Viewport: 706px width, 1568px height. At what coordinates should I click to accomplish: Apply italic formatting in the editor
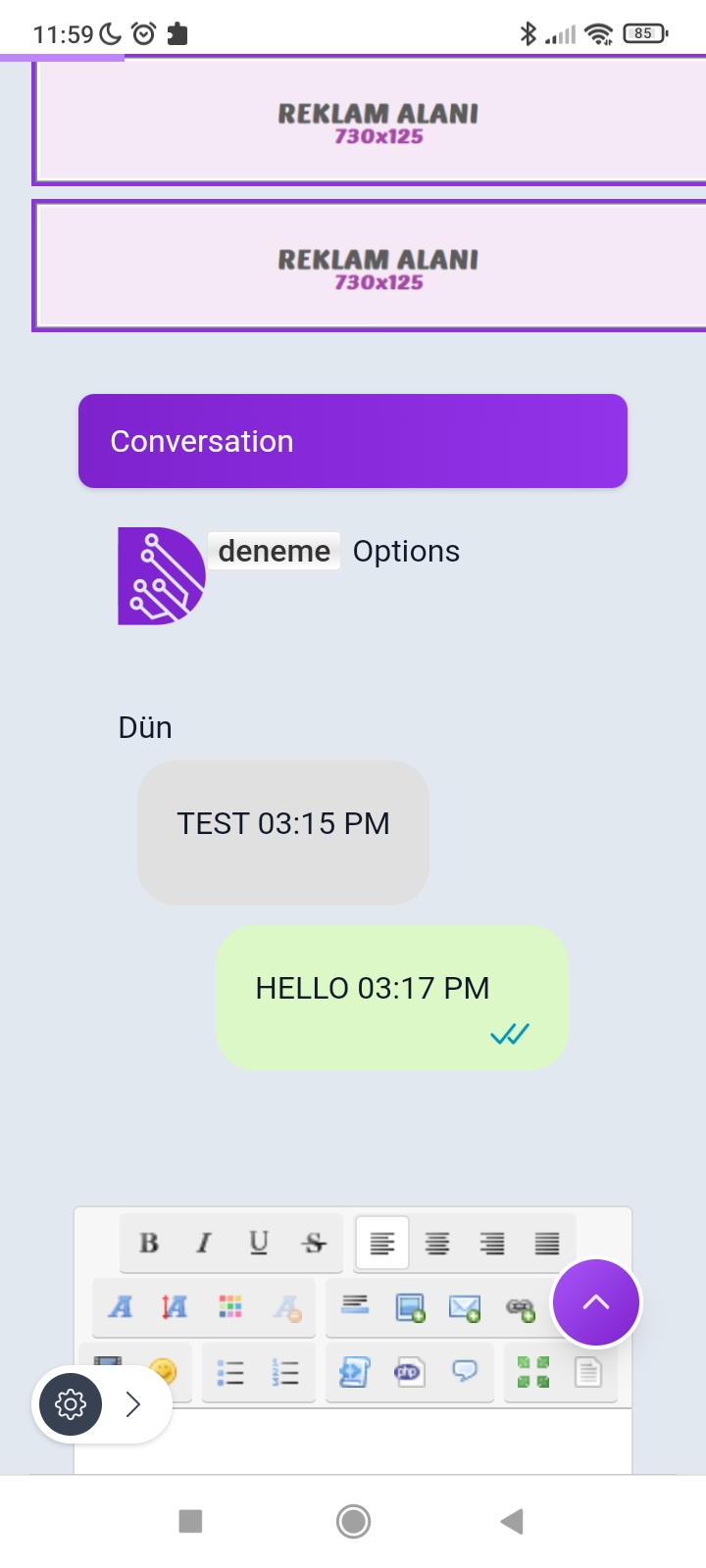(204, 1243)
